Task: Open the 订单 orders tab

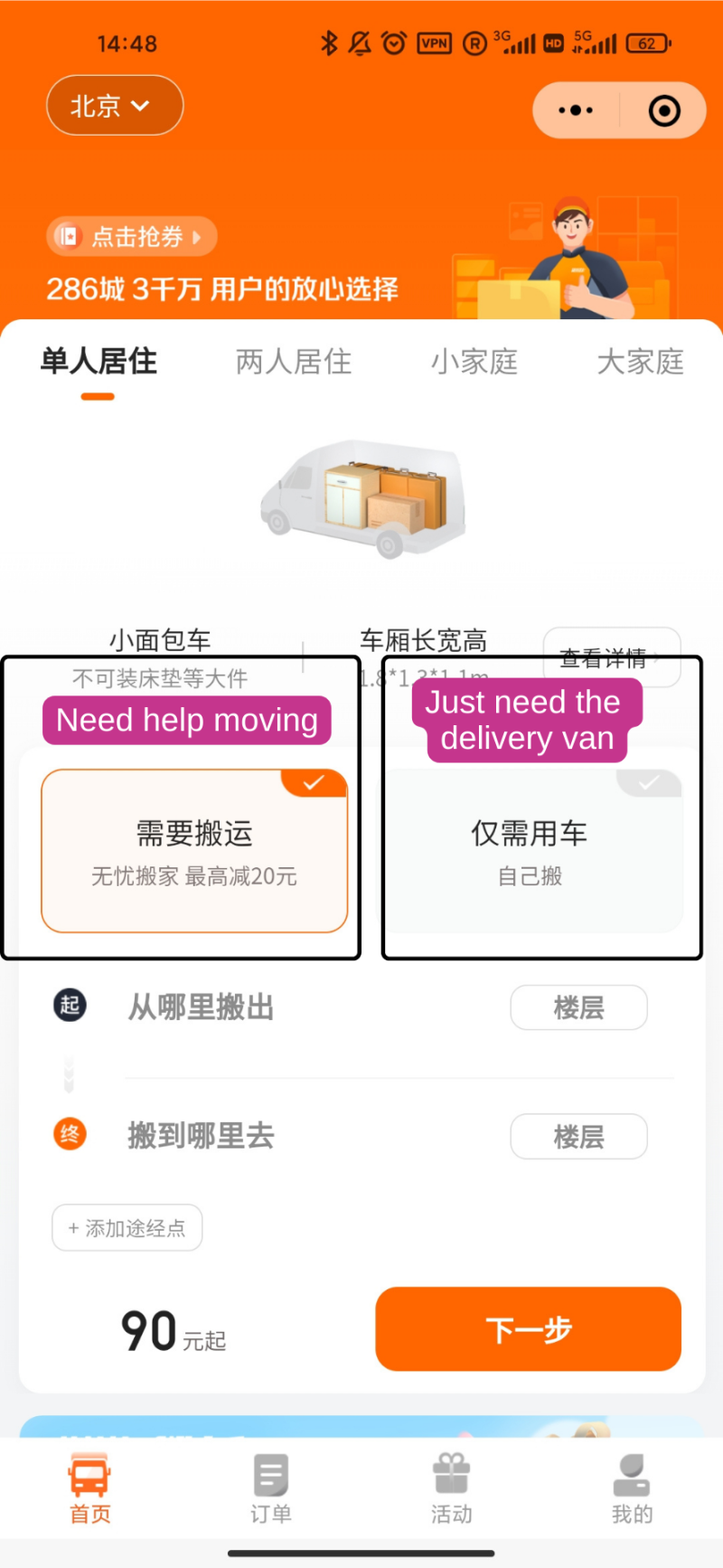Action: pyautogui.click(x=270, y=1488)
